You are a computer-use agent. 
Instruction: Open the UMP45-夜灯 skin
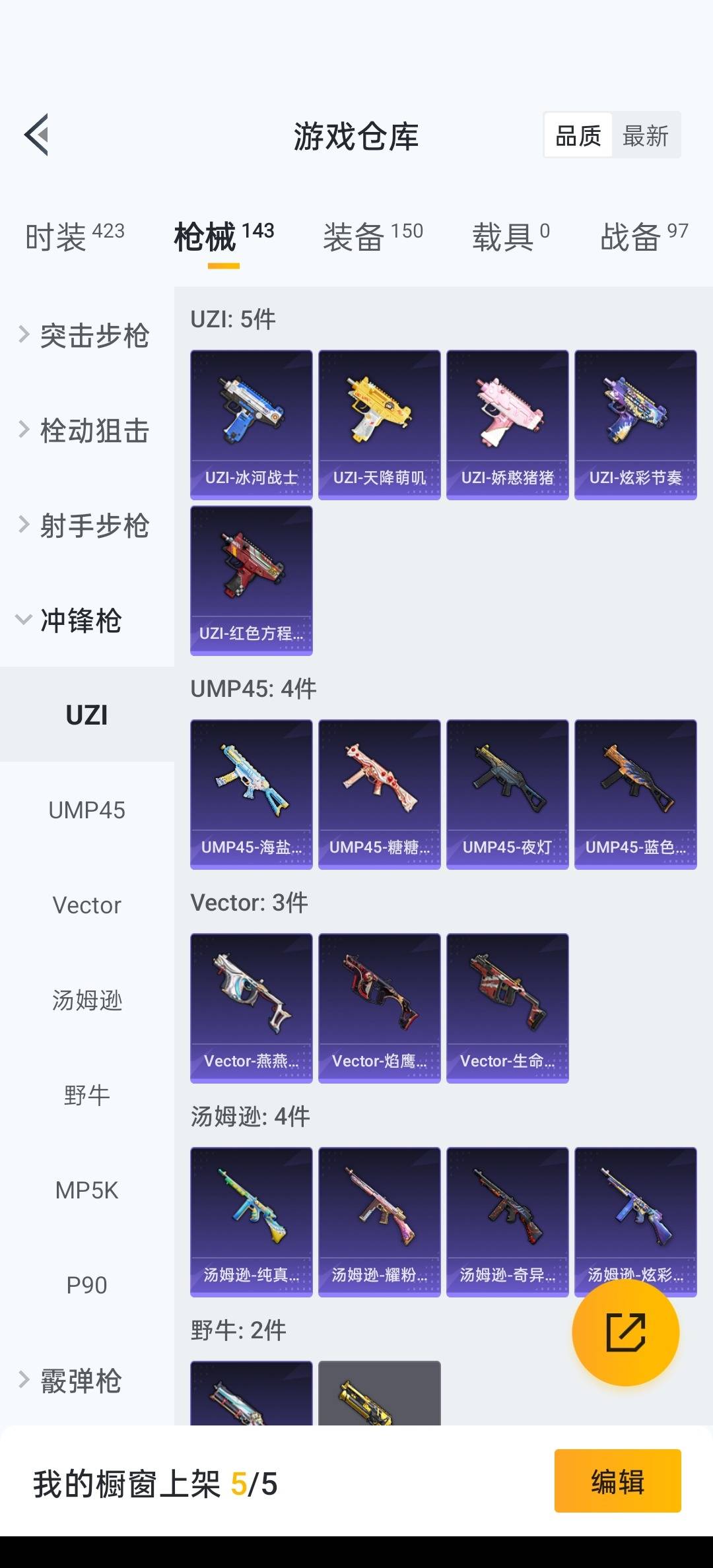(x=508, y=794)
